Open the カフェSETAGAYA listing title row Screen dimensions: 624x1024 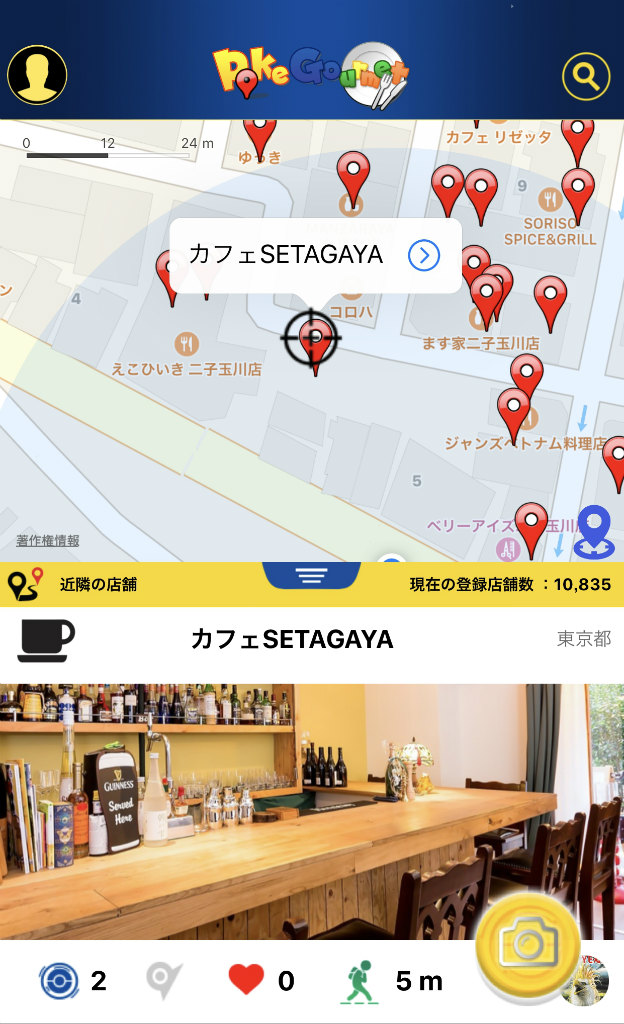(x=292, y=640)
